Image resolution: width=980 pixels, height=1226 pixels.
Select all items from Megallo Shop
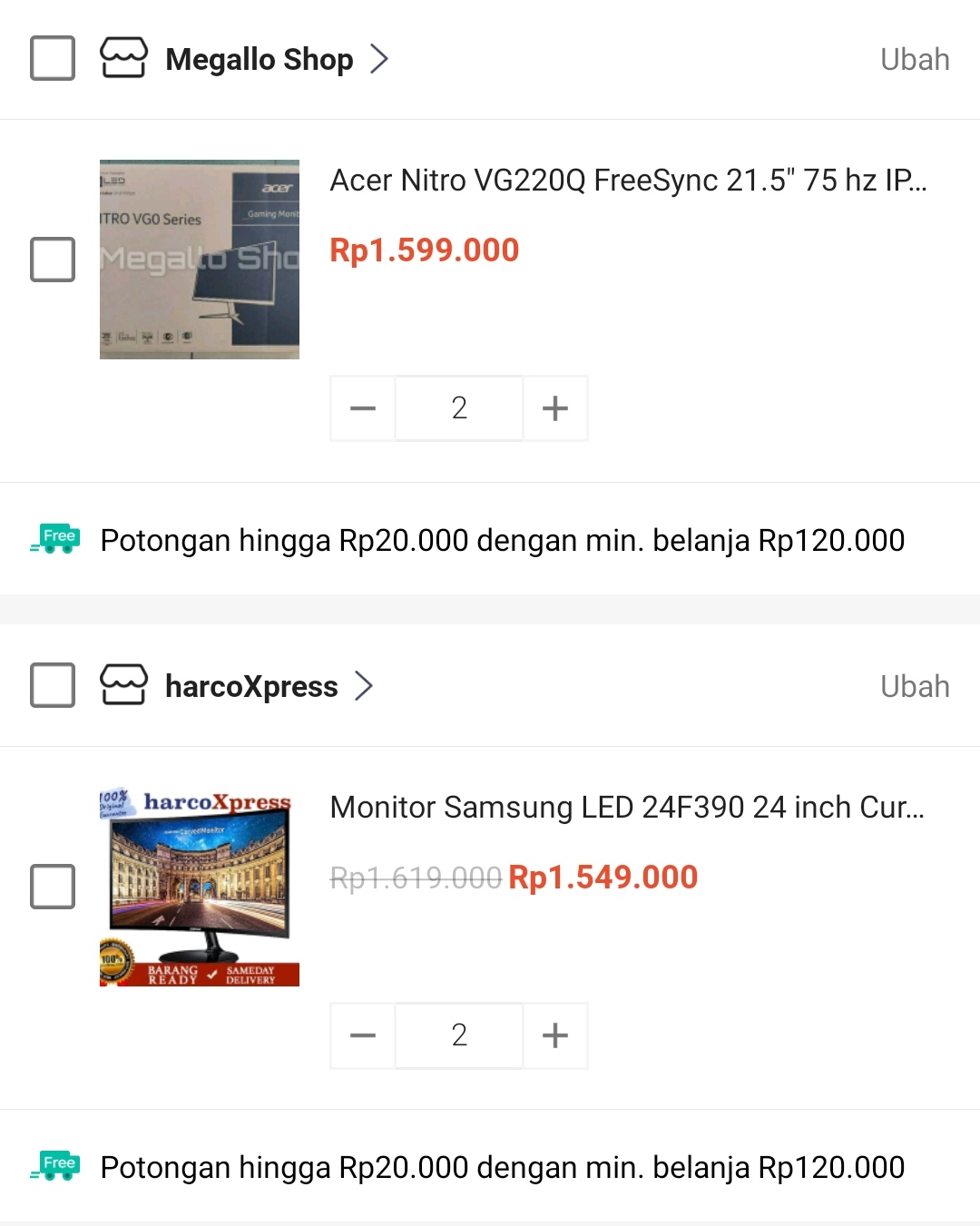53,59
